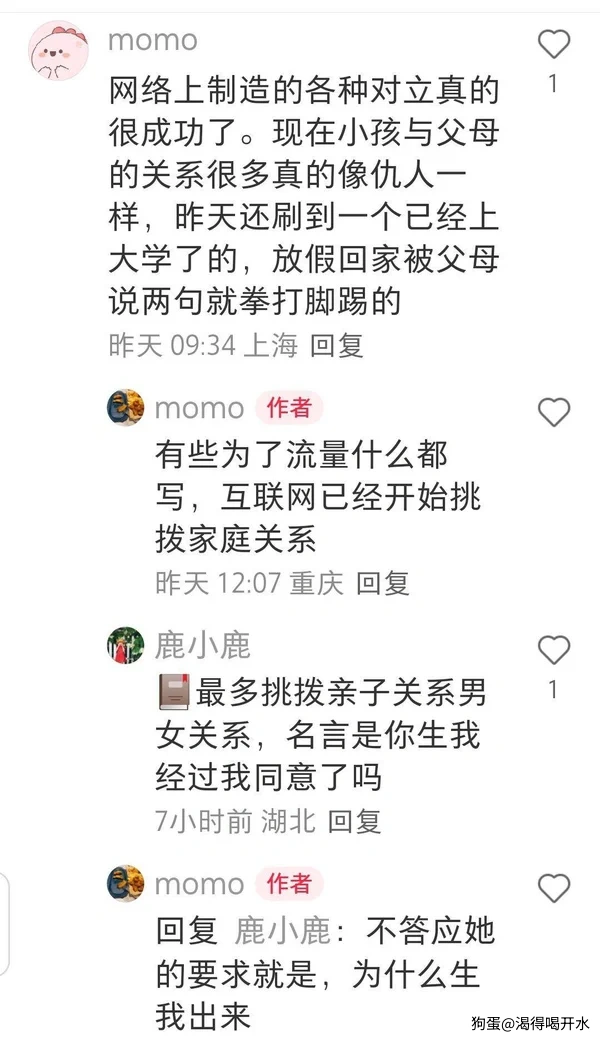Reply to the comment posted 昨天 09:34 上海

coord(336,345)
